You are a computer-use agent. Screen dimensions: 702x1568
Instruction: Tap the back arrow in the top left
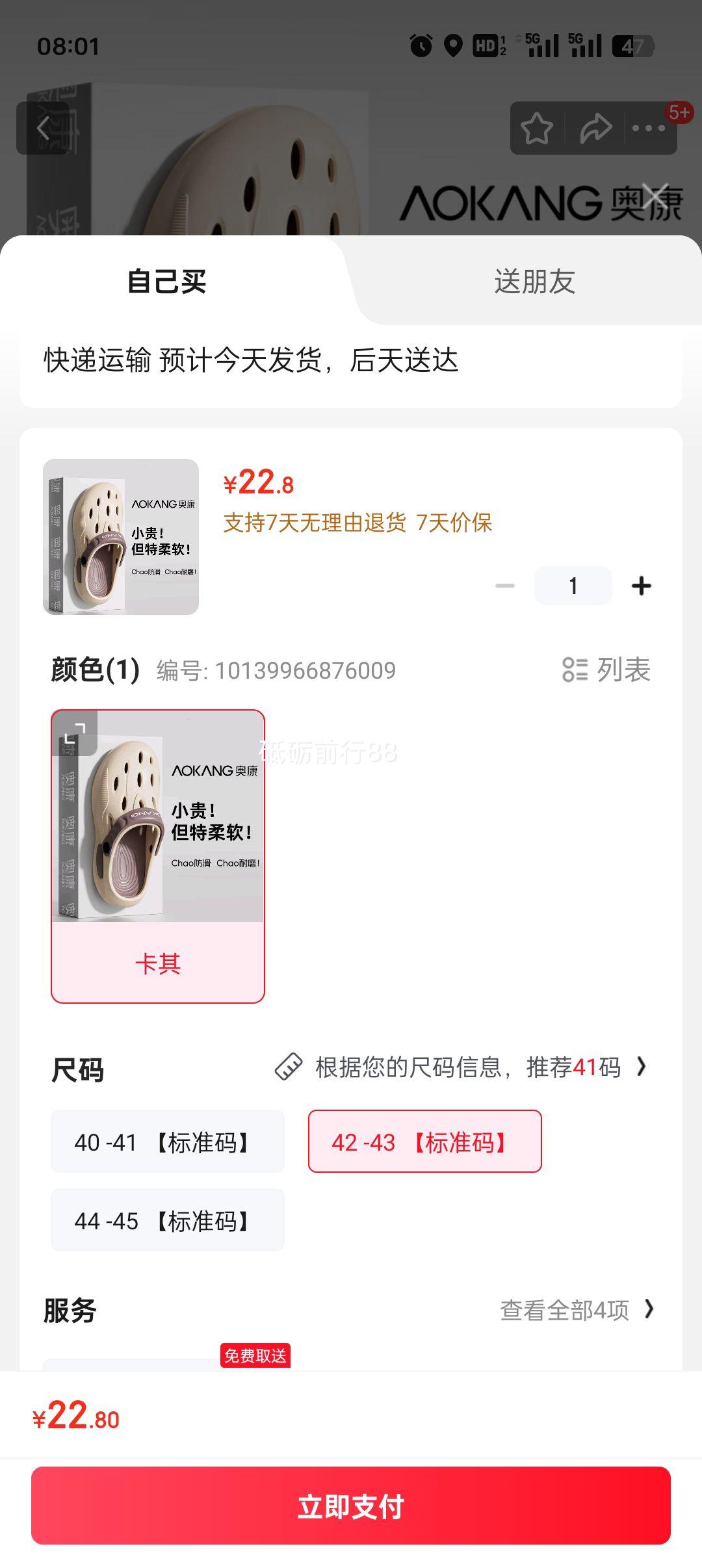tap(43, 127)
